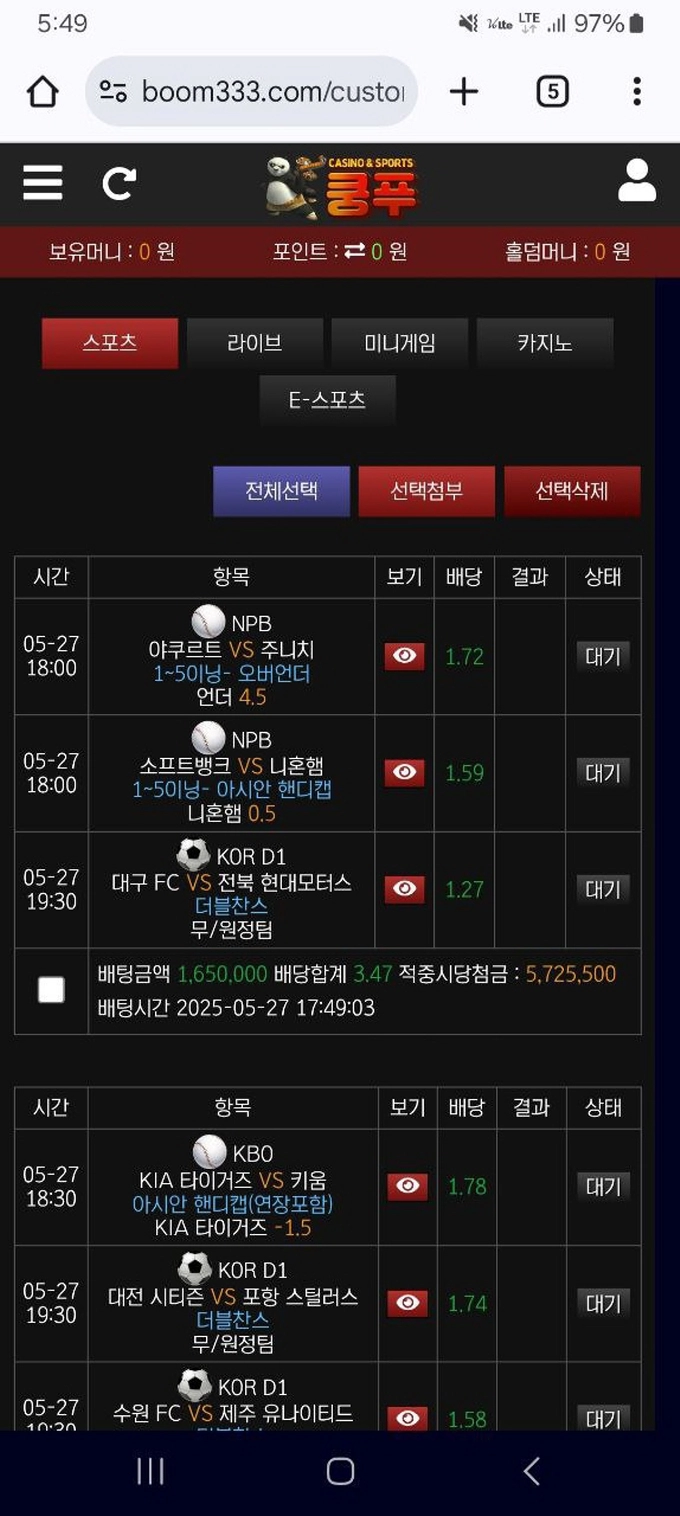View details of 야쿠르트 VS 주니치 bet
Viewport: 680px width, 1516px height.
[x=405, y=656]
